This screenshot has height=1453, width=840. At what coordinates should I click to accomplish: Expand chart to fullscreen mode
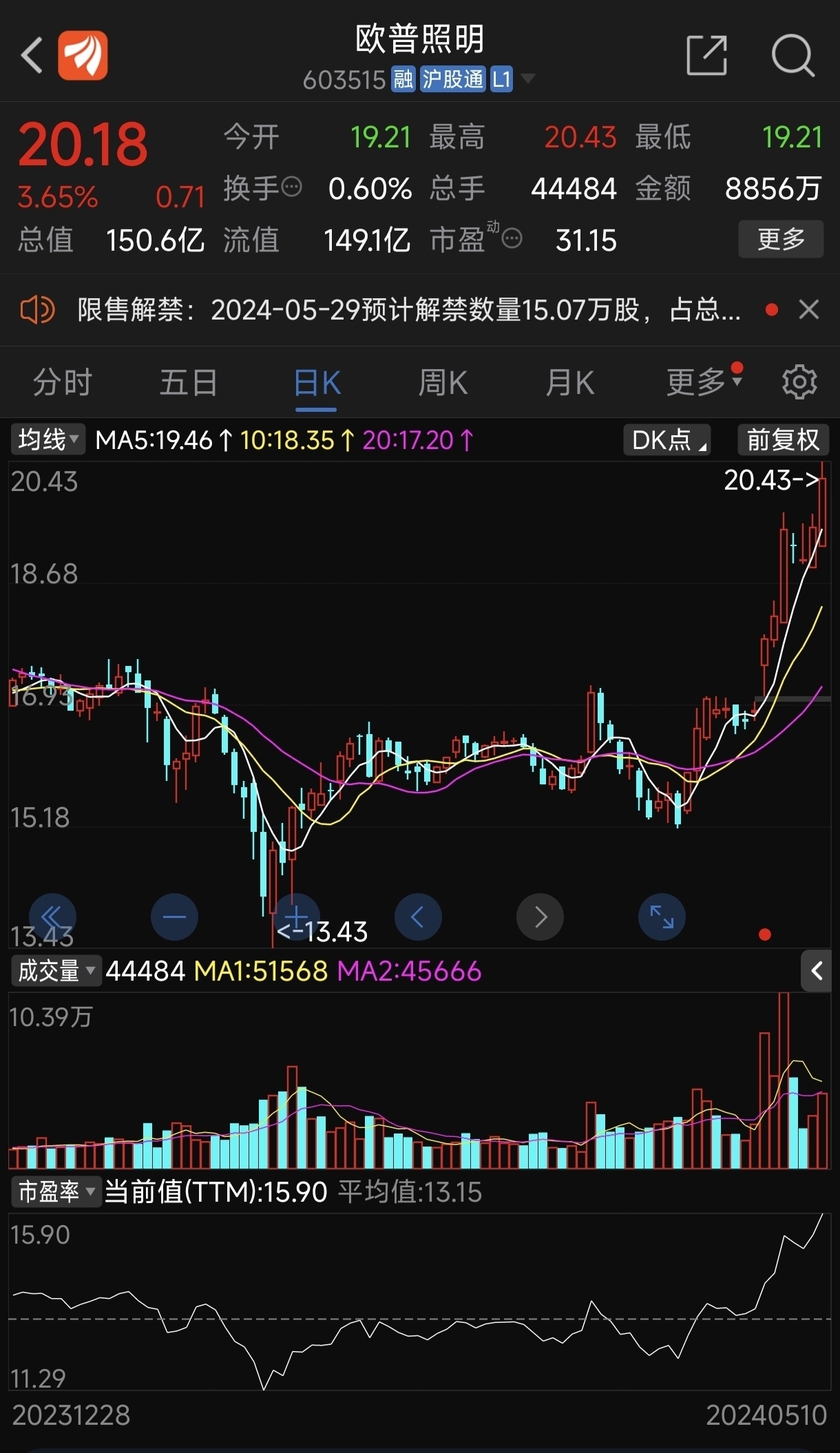tap(662, 917)
